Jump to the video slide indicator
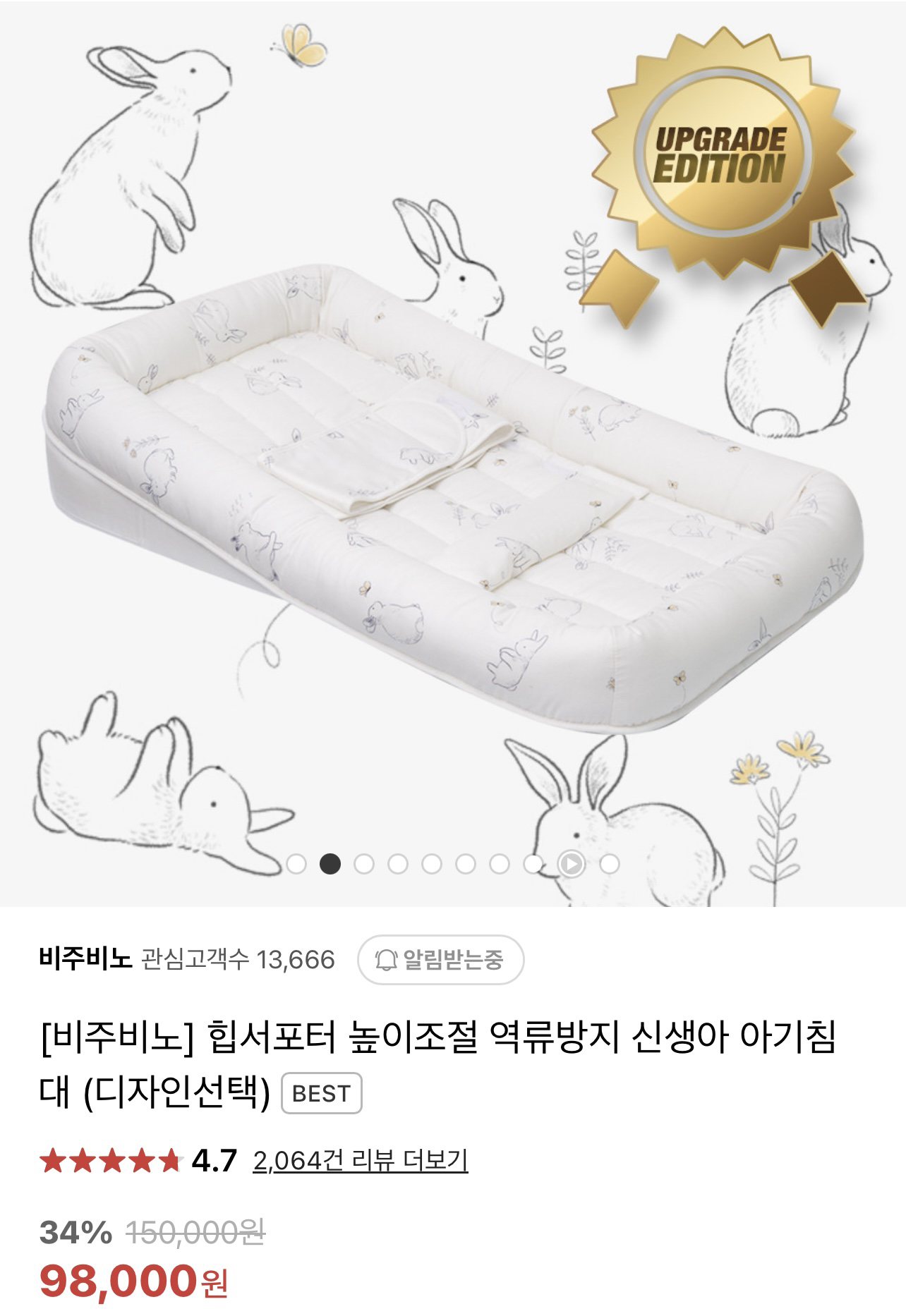This screenshot has height=1316, width=906. click(x=572, y=864)
